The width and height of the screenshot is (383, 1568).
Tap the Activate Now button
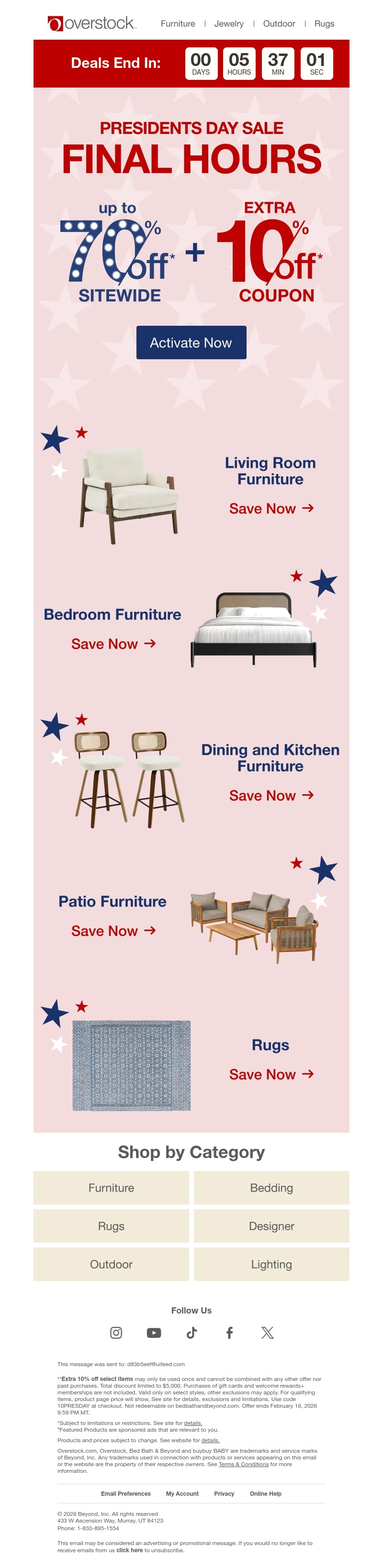[191, 342]
